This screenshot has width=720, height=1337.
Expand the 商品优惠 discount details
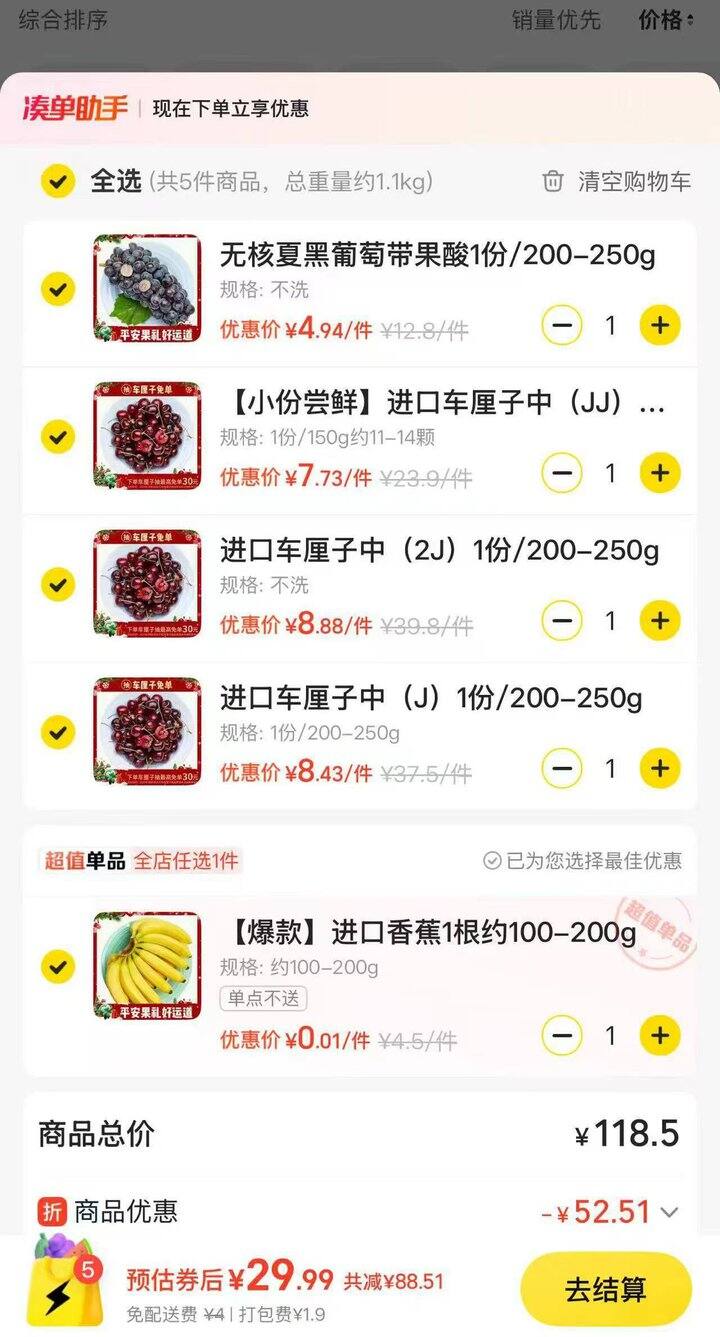pos(669,1212)
